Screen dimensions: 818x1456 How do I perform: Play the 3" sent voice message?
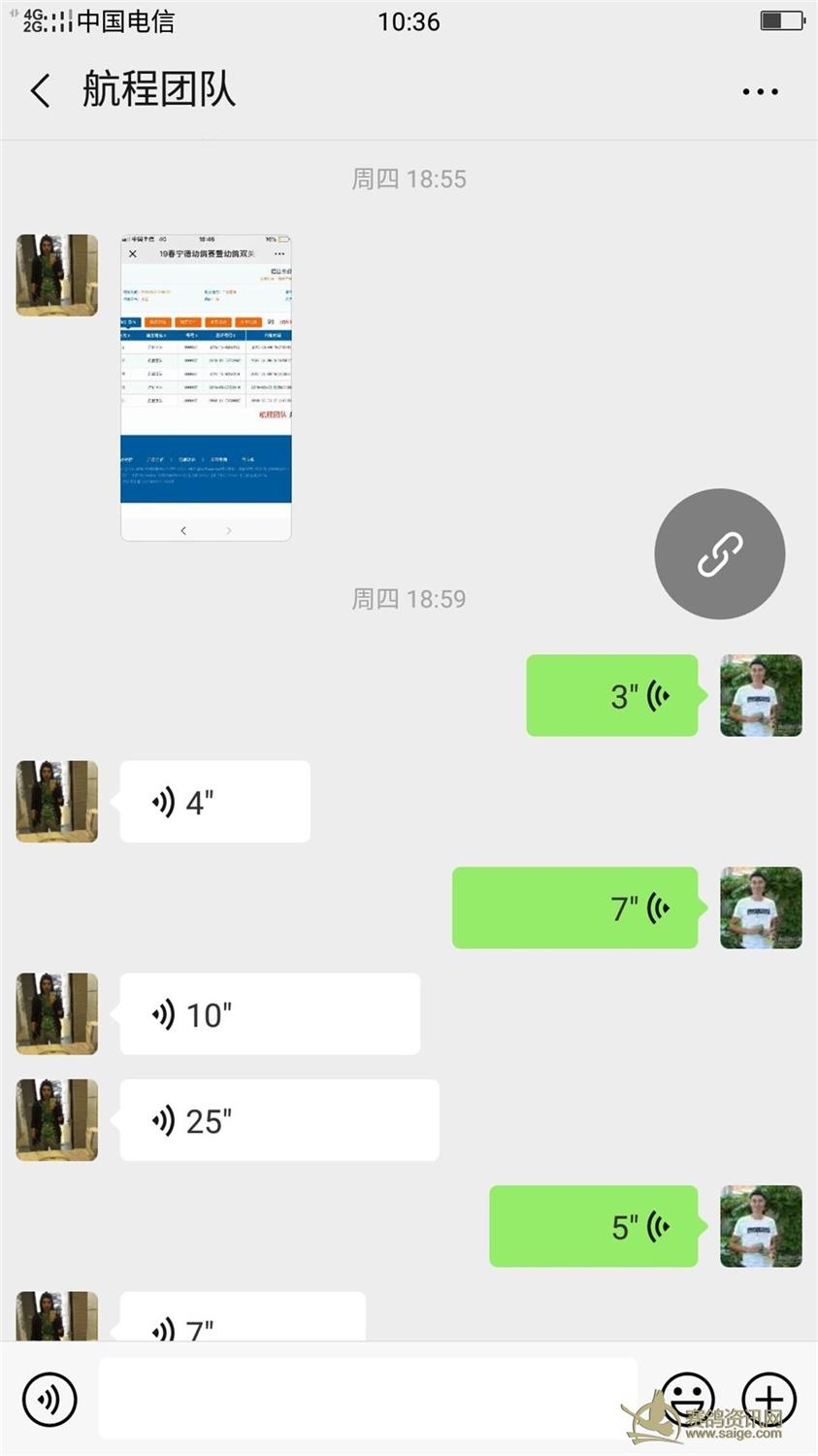coord(611,695)
